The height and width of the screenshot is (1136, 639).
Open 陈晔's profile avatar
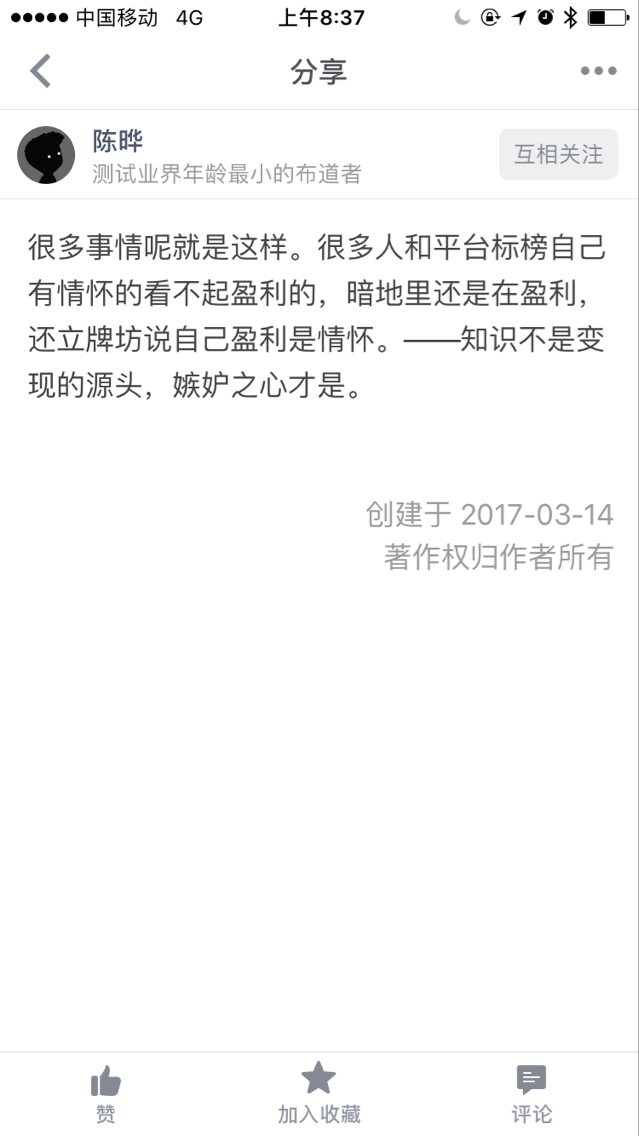46,155
